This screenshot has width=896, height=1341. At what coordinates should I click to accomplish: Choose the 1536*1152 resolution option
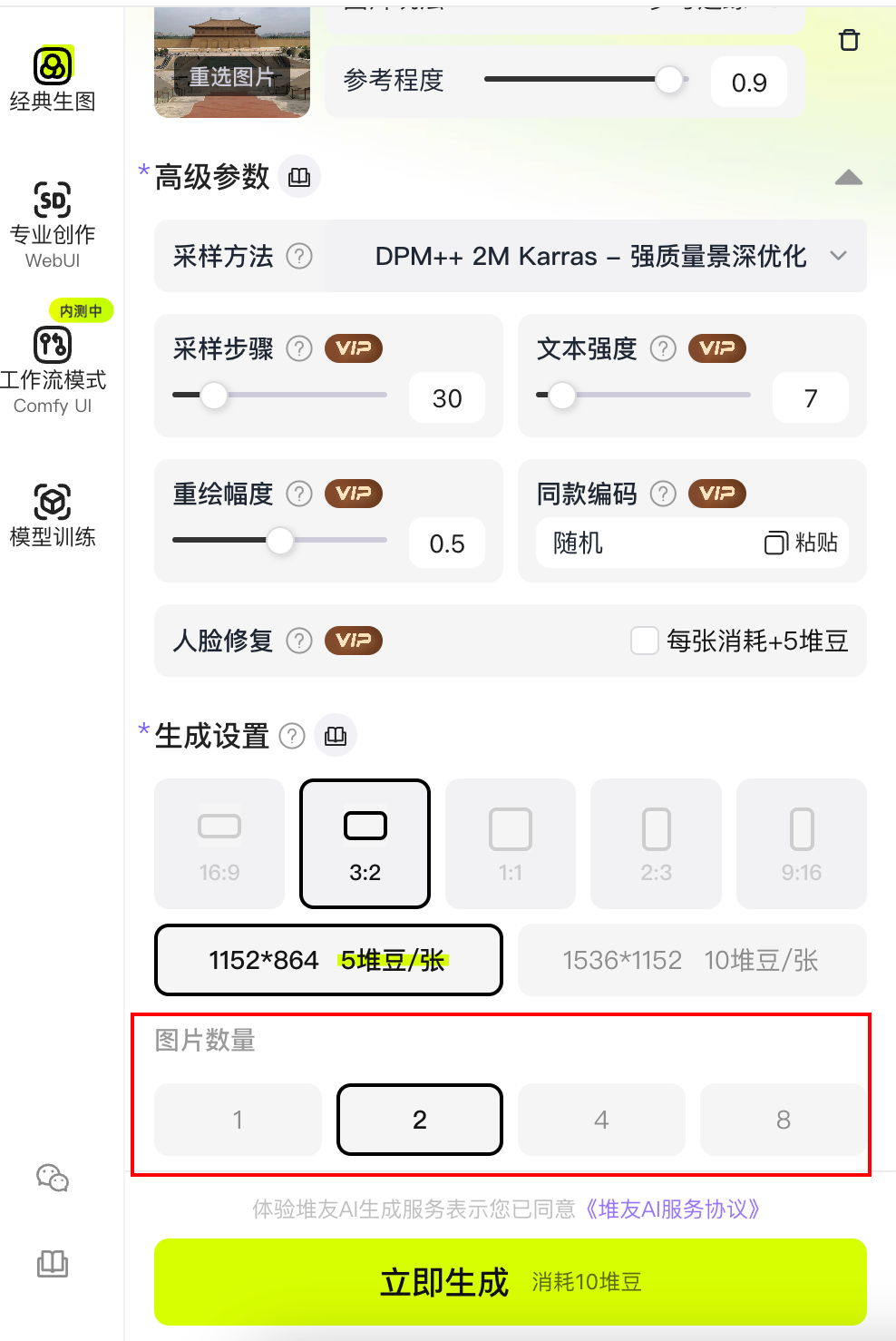[x=691, y=960]
